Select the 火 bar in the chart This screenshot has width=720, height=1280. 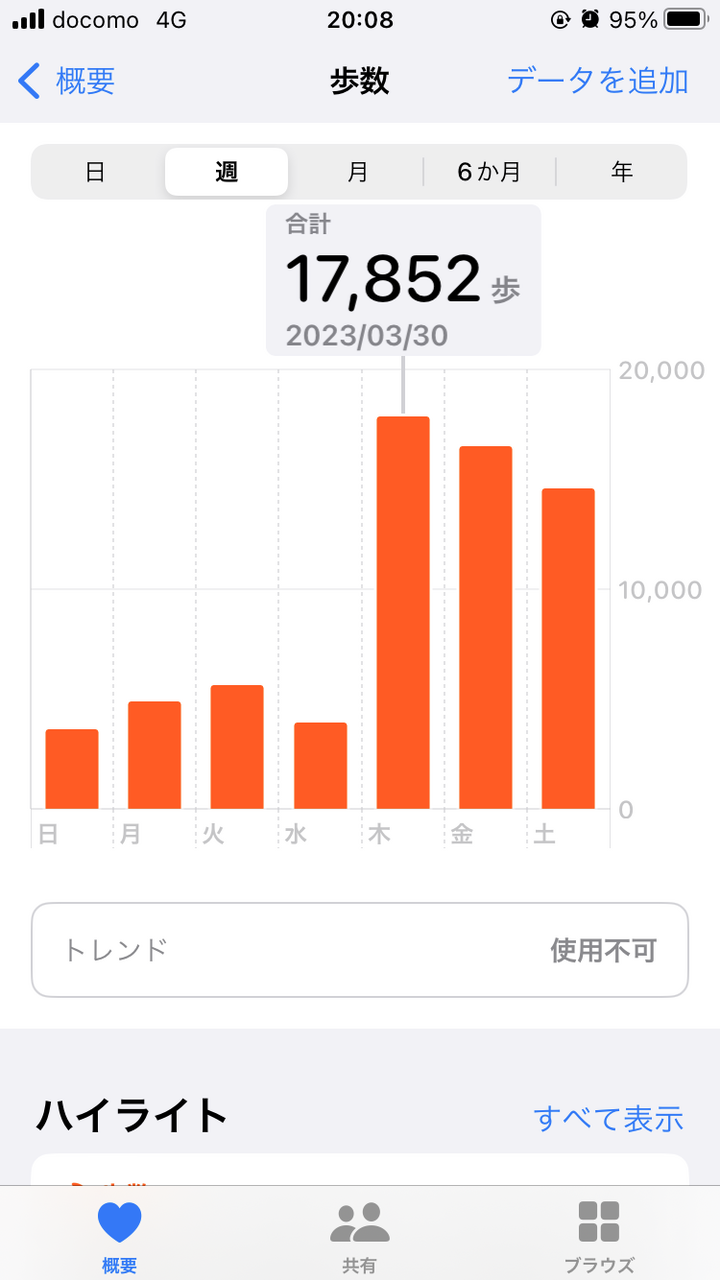[x=237, y=746]
